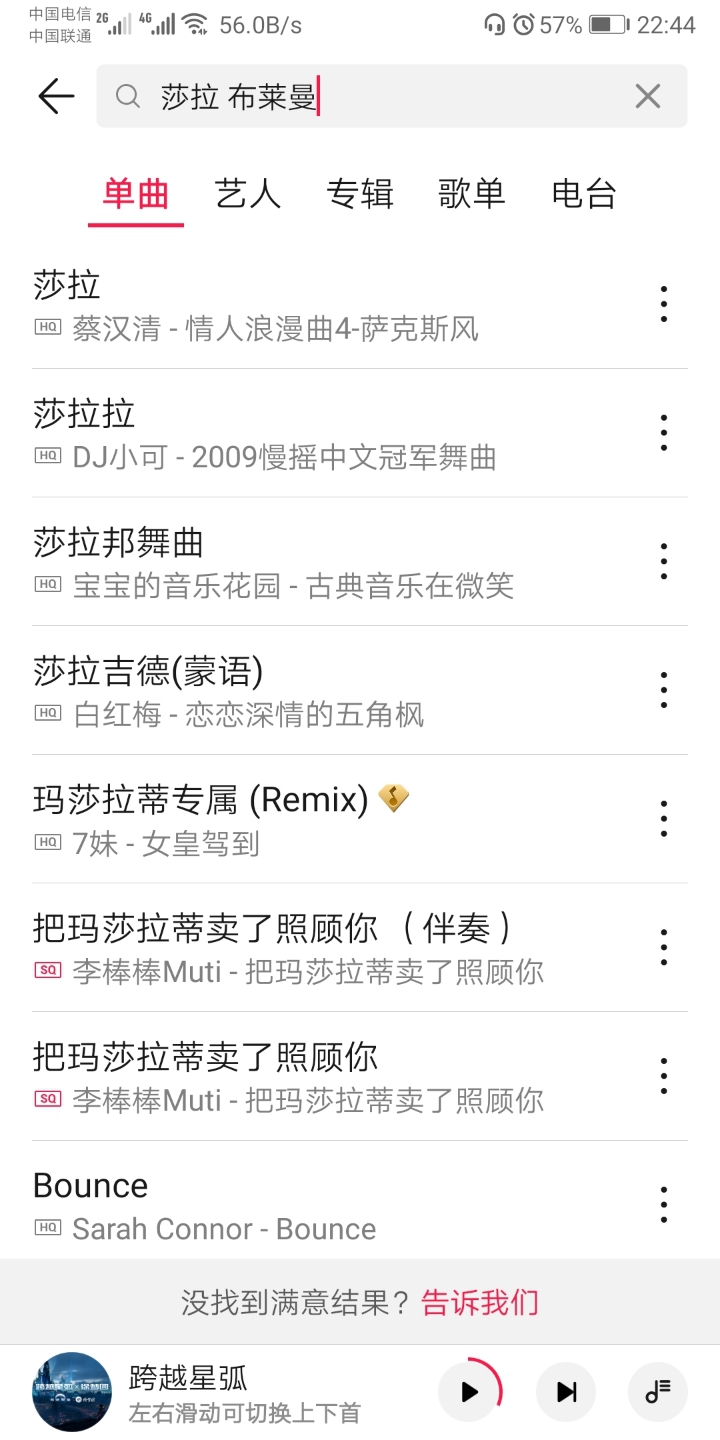Tap the play button in mini player
The width and height of the screenshot is (720, 1440).
[469, 1390]
